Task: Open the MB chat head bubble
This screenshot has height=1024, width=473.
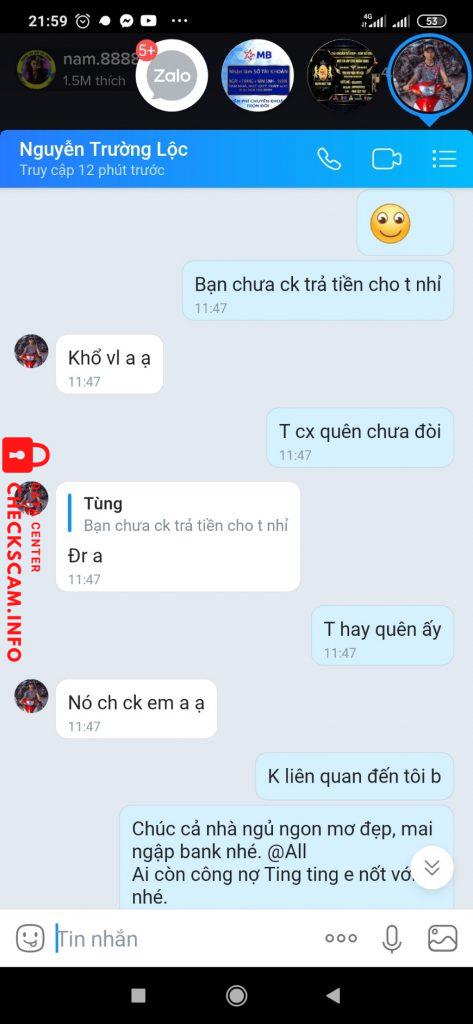Action: (x=257, y=76)
